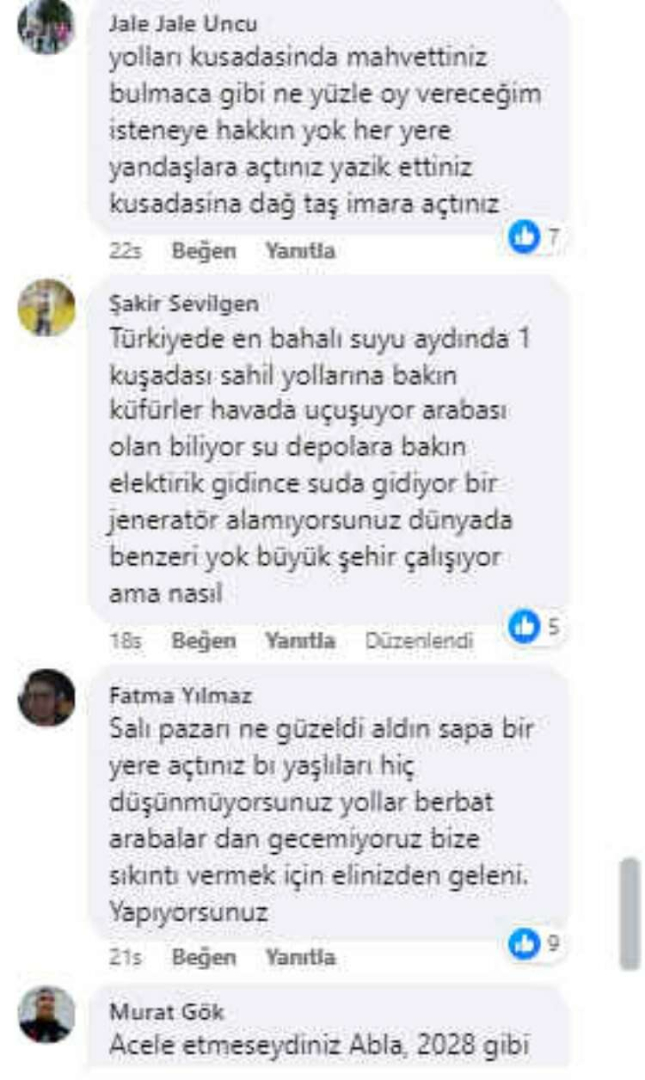Open Şakir Sevilgen's profile picture

point(46,306)
